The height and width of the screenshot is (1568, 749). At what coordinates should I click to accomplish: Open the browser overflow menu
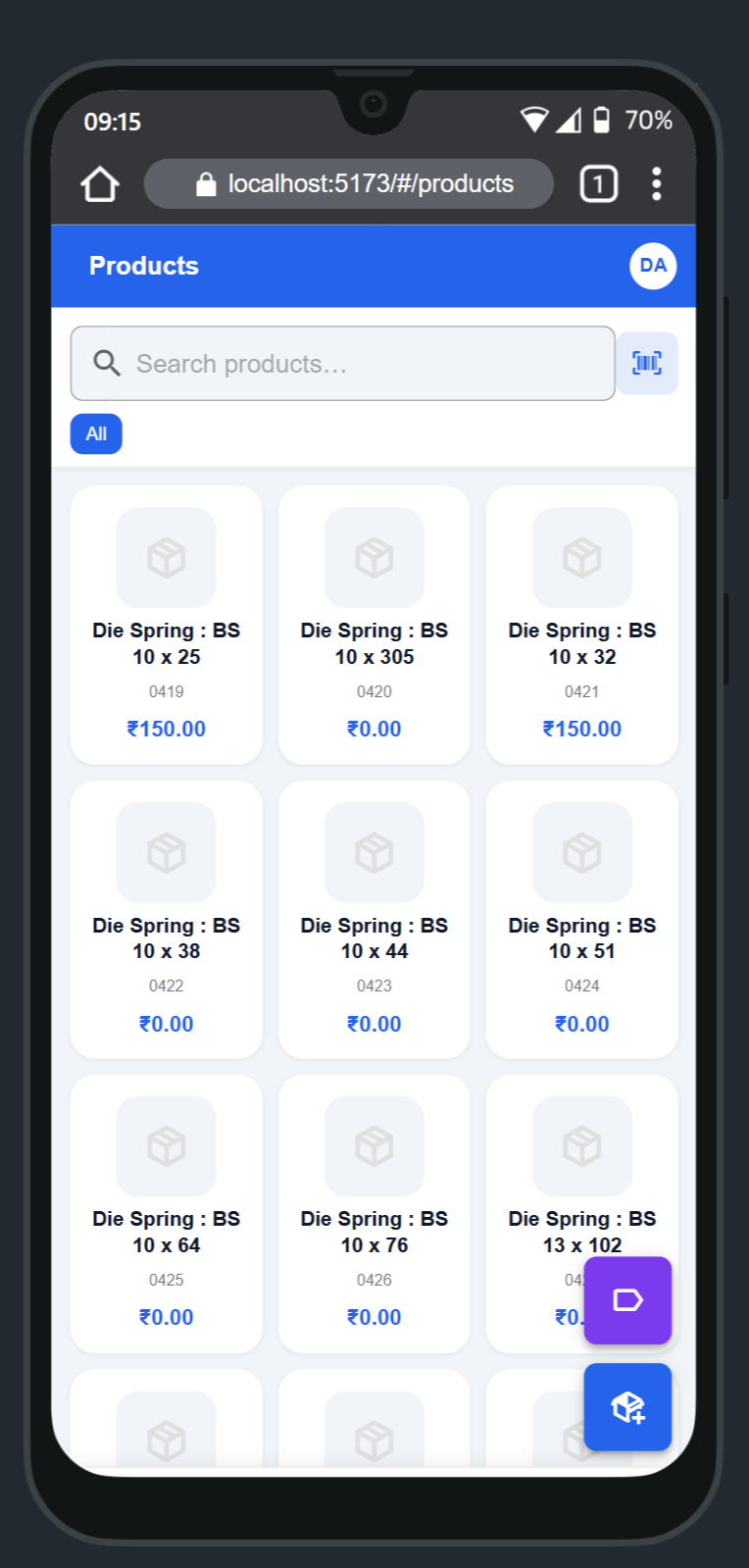click(656, 183)
